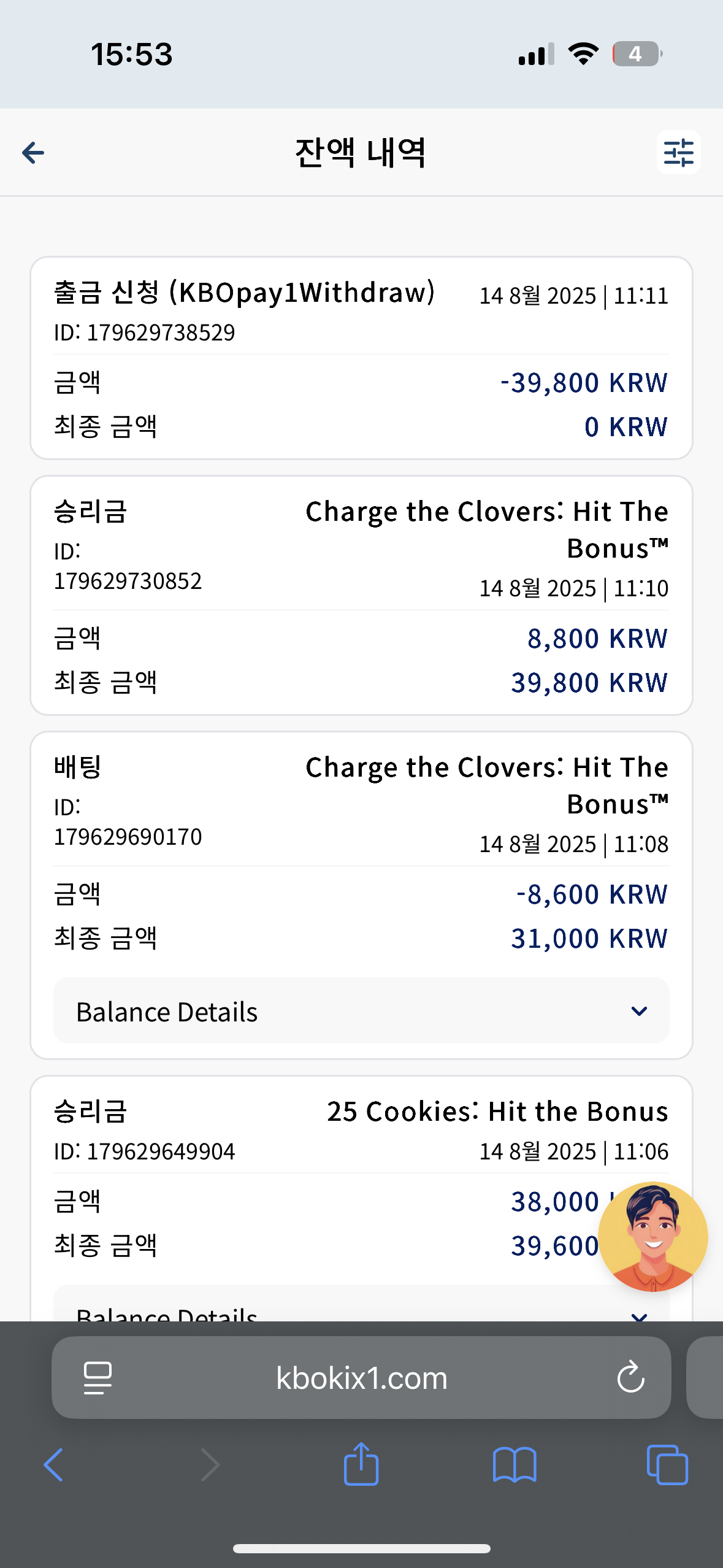Share this page
The image size is (723, 1568).
click(361, 1464)
